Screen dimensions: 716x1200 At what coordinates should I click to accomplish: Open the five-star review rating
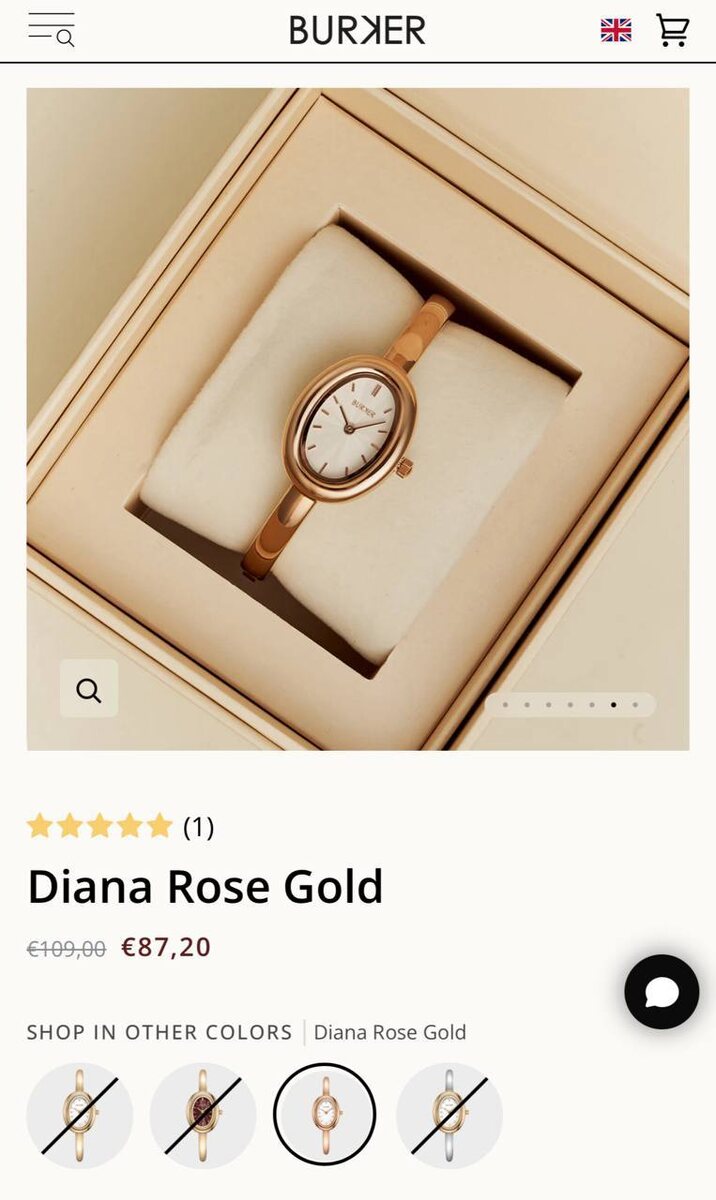pos(100,826)
